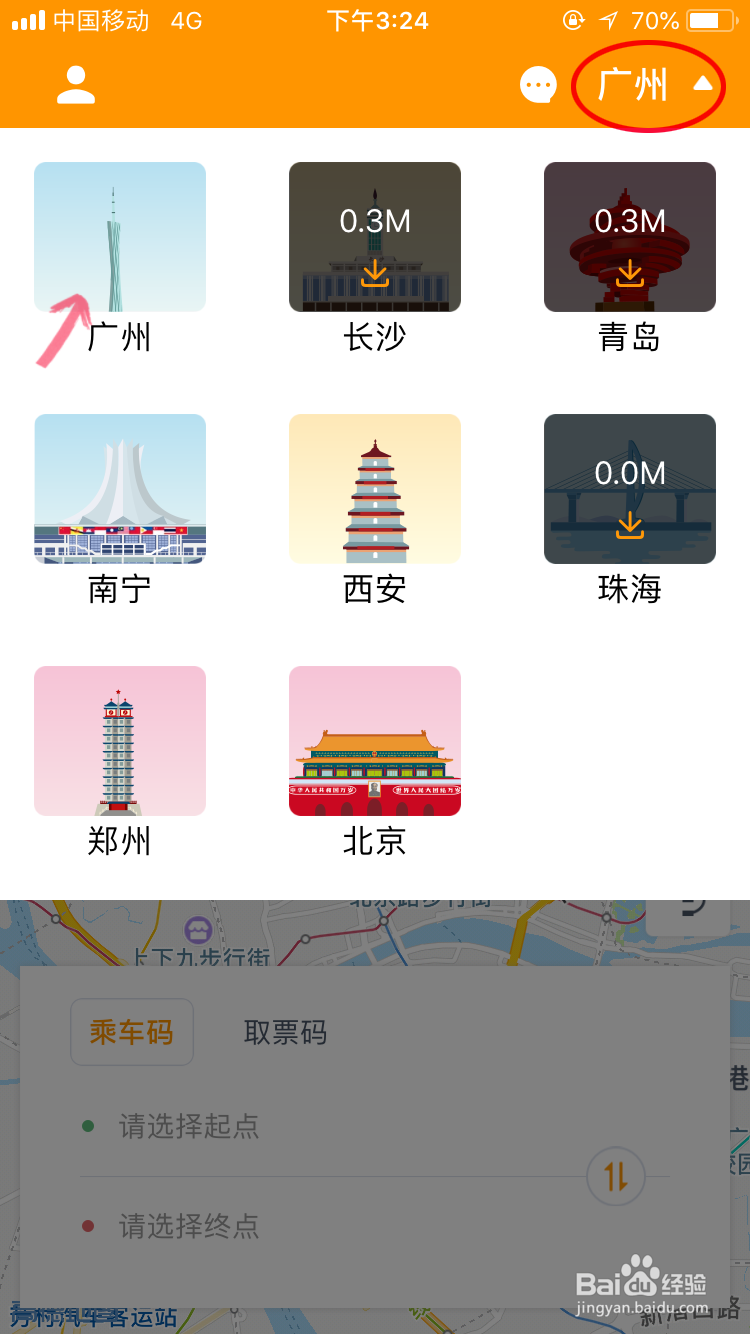Switch city to 西安
Image resolution: width=750 pixels, height=1334 pixels.
[375, 490]
